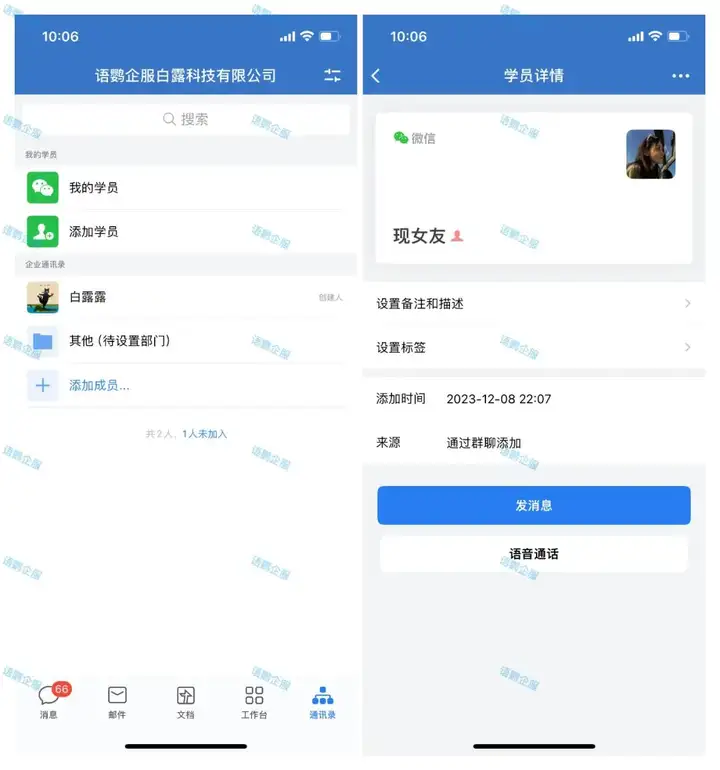Go back from 学员详情
The image size is (720, 770).
click(376, 76)
